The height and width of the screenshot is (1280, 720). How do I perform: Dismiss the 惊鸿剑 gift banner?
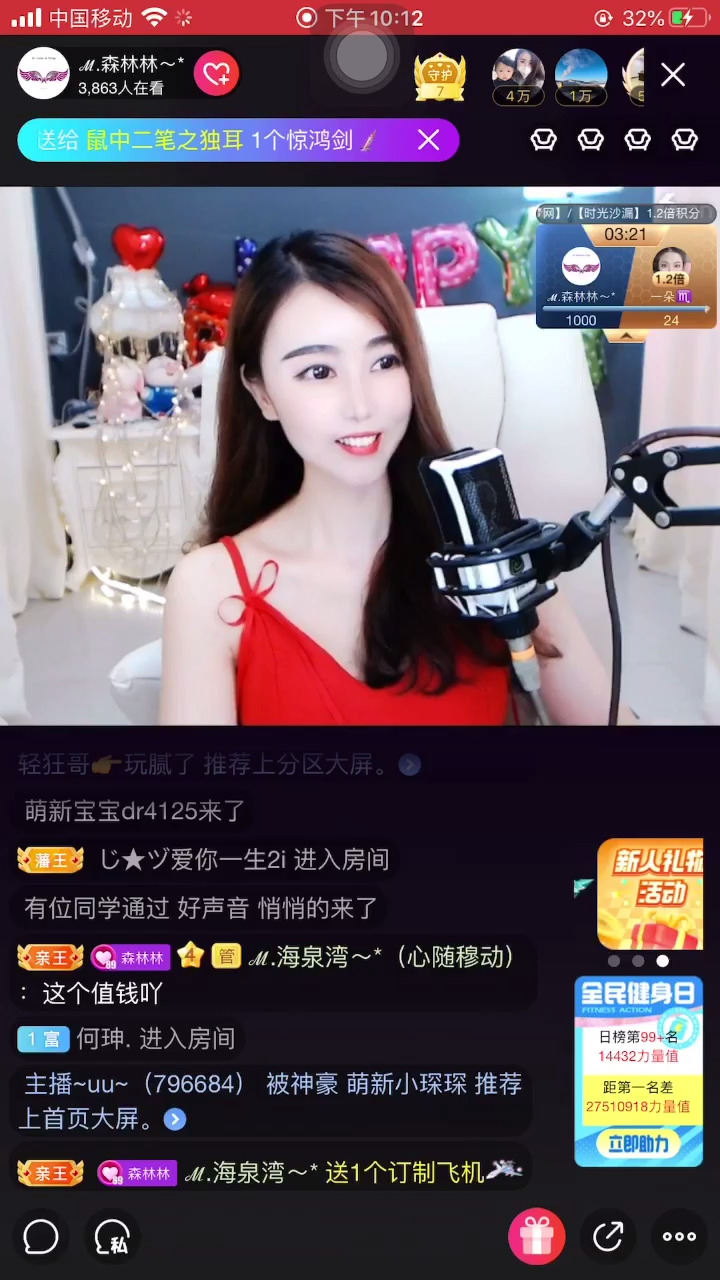428,141
